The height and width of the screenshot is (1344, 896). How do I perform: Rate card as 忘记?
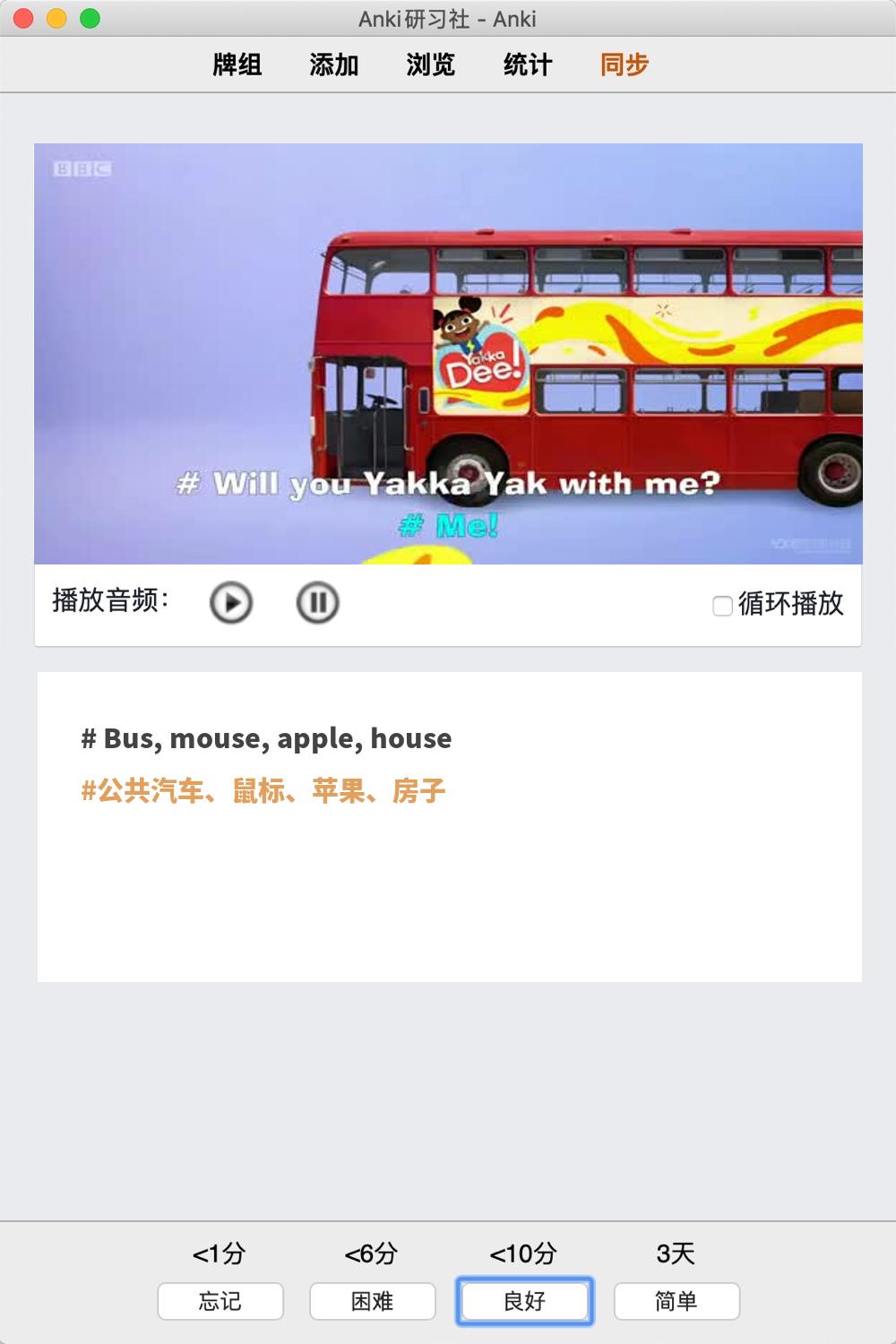(220, 1301)
